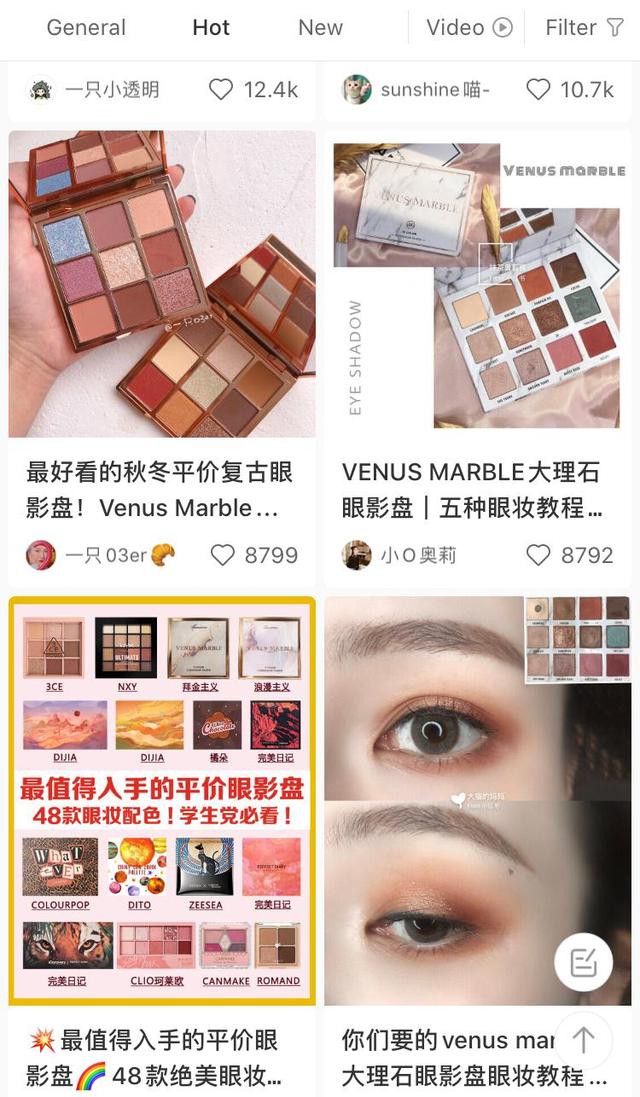Tap the back-to-top arrow button
Viewport: 640px width, 1097px height.
pyautogui.click(x=583, y=1040)
